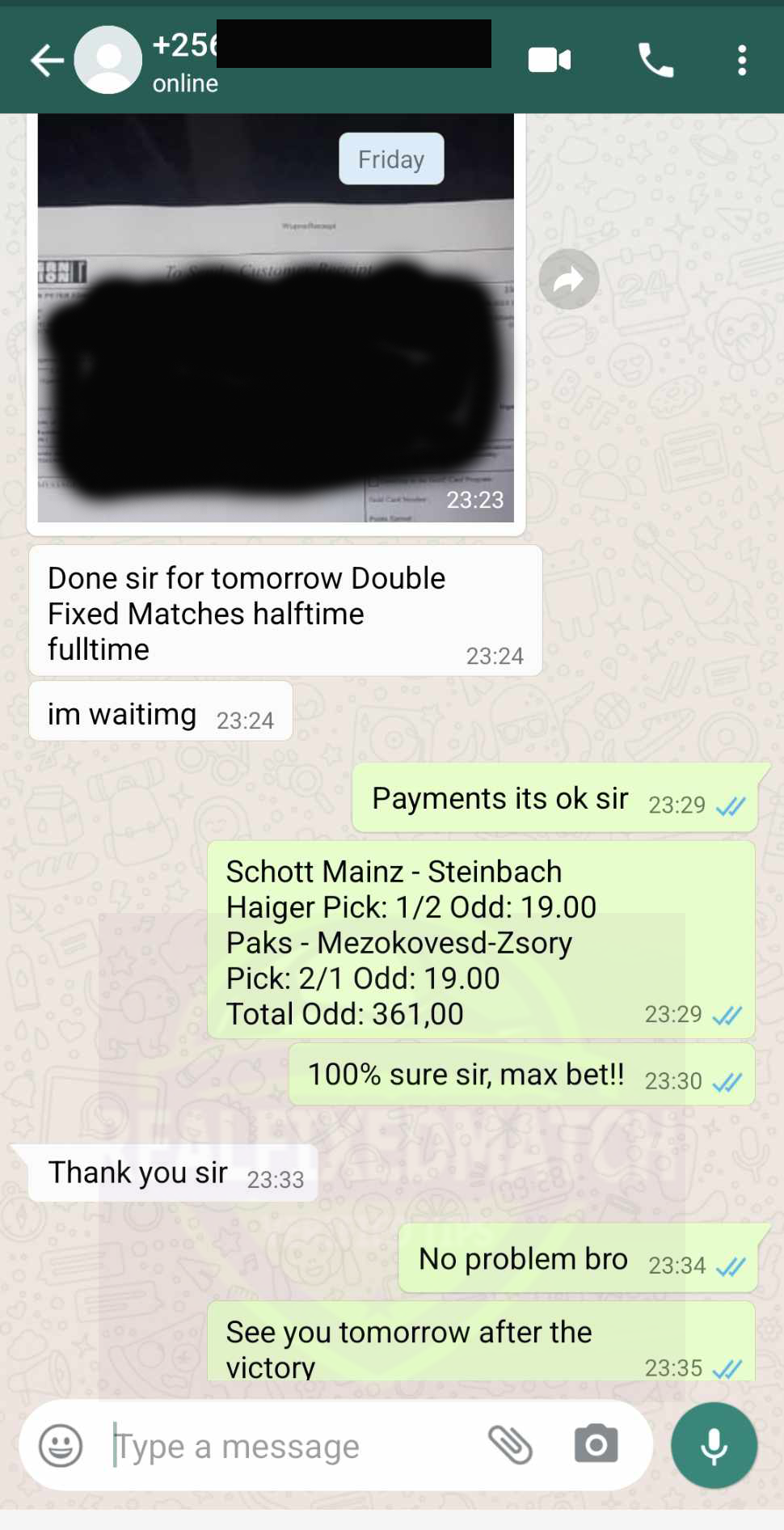Go back to the chat list
Image resolution: width=784 pixels, height=1530 pixels.
[x=47, y=61]
